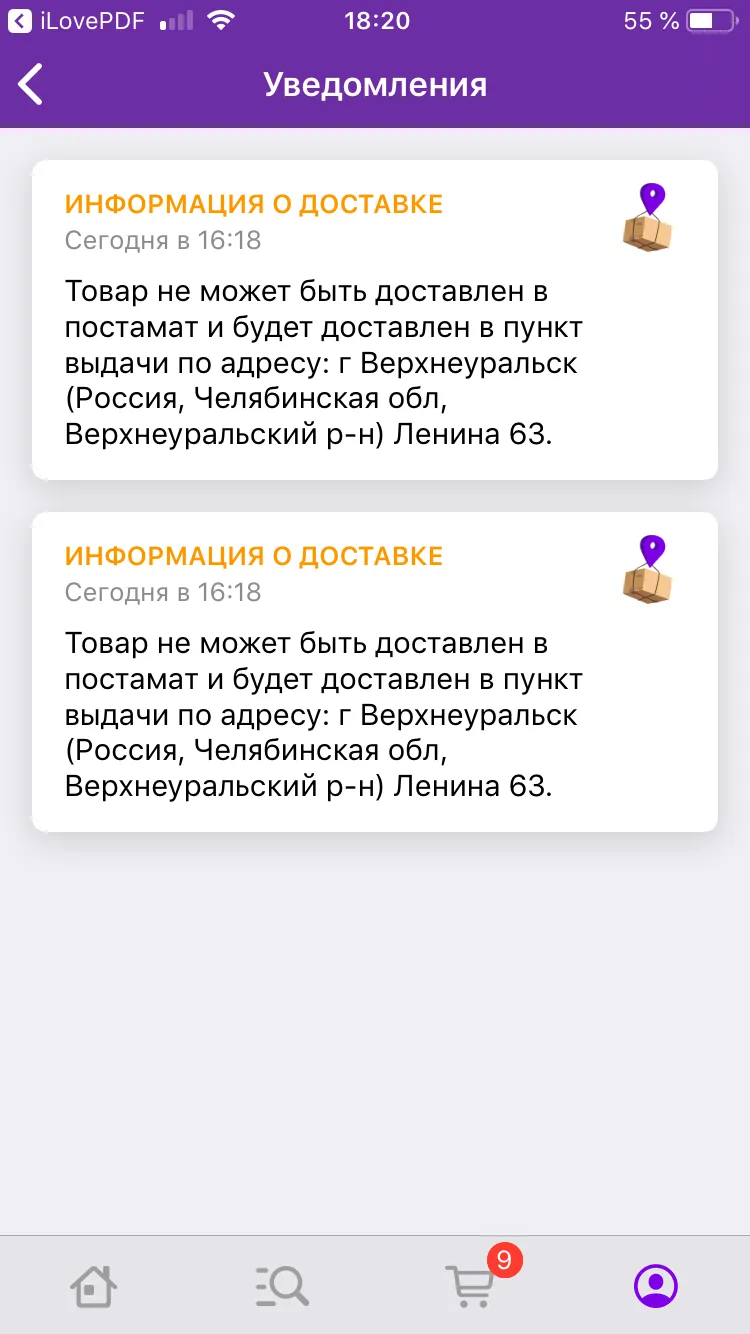Open the profile tab
This screenshot has width=750, height=1334.
[656, 1285]
